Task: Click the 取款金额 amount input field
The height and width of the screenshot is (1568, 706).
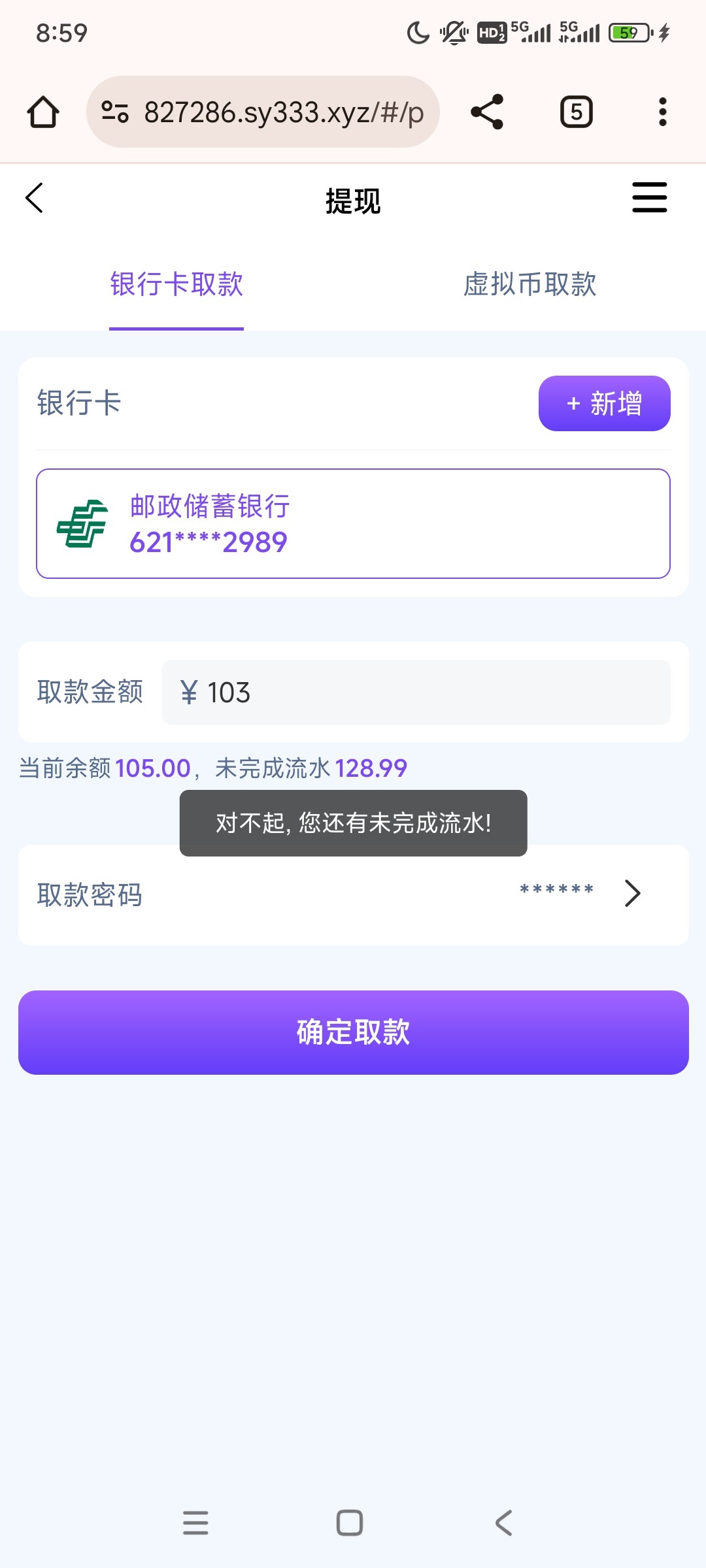Action: click(416, 693)
